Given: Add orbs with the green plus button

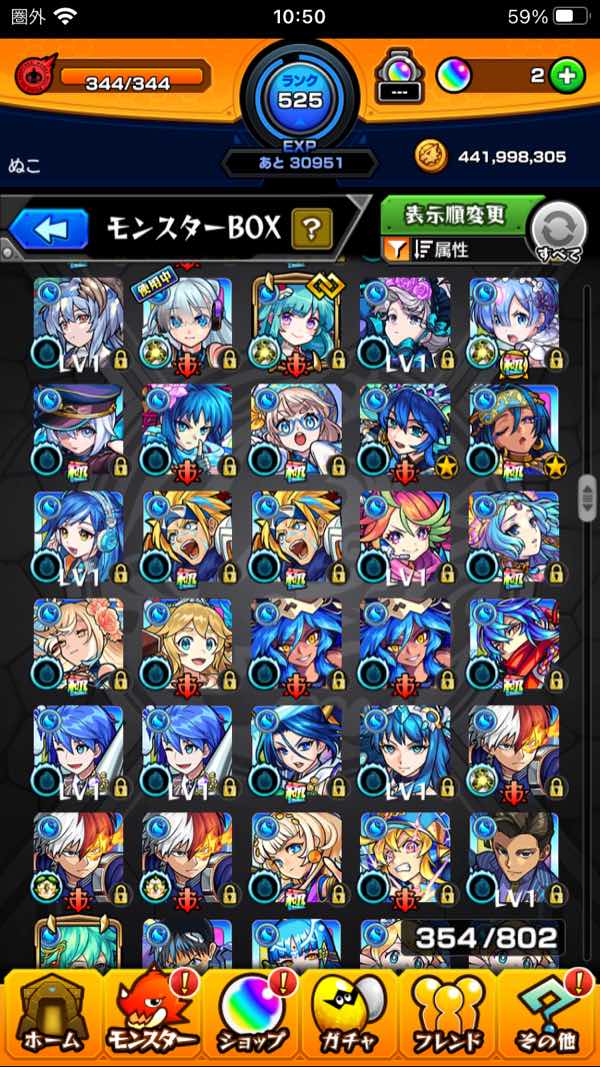Looking at the screenshot, I should (x=566, y=76).
